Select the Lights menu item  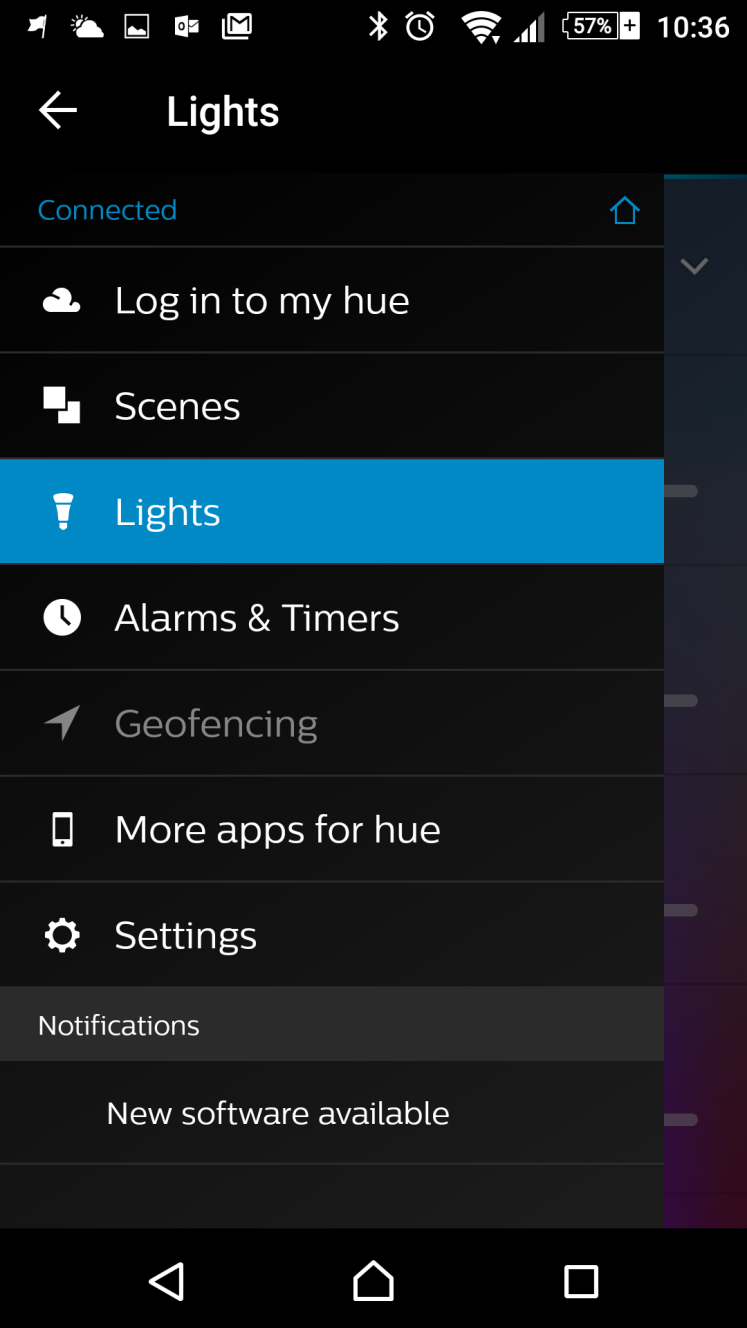pyautogui.click(x=332, y=512)
